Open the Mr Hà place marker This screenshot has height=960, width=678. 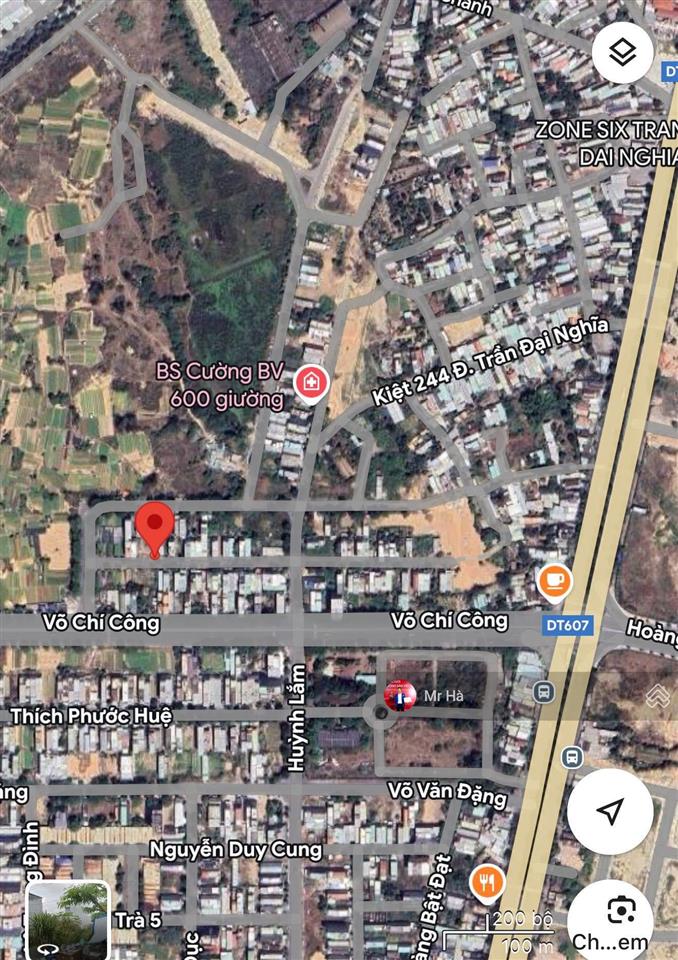pos(400,696)
